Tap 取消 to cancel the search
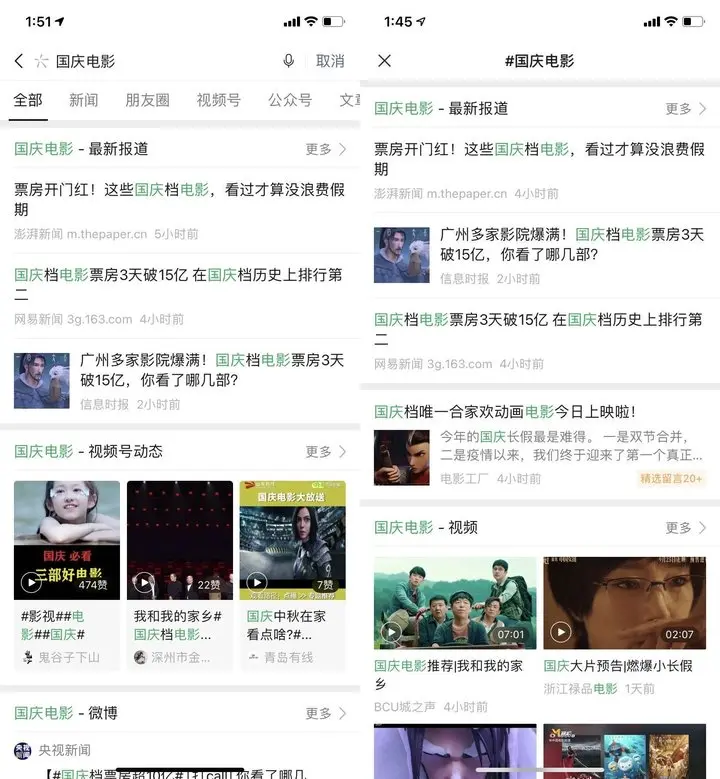720x779 pixels. coord(329,61)
